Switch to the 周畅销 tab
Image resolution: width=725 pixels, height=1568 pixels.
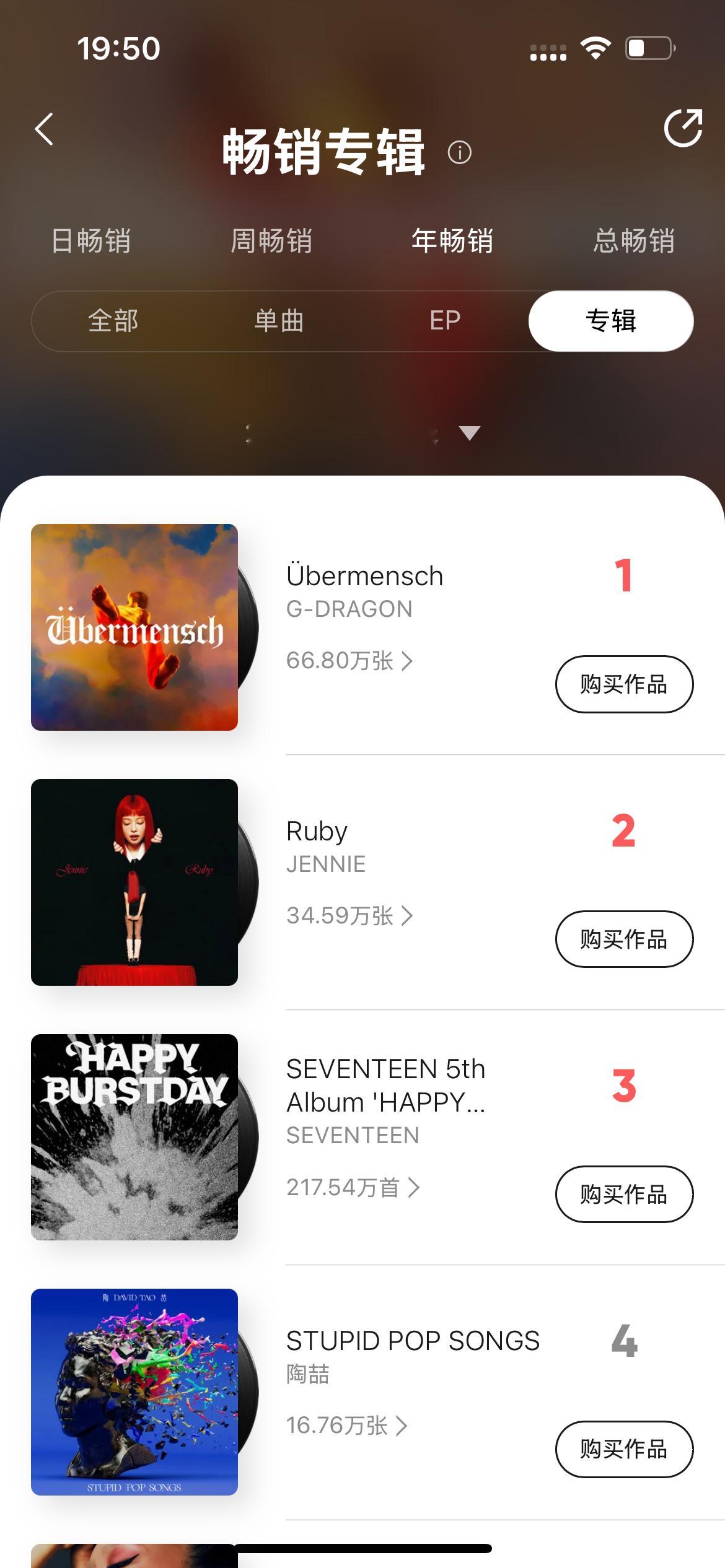pos(271,241)
